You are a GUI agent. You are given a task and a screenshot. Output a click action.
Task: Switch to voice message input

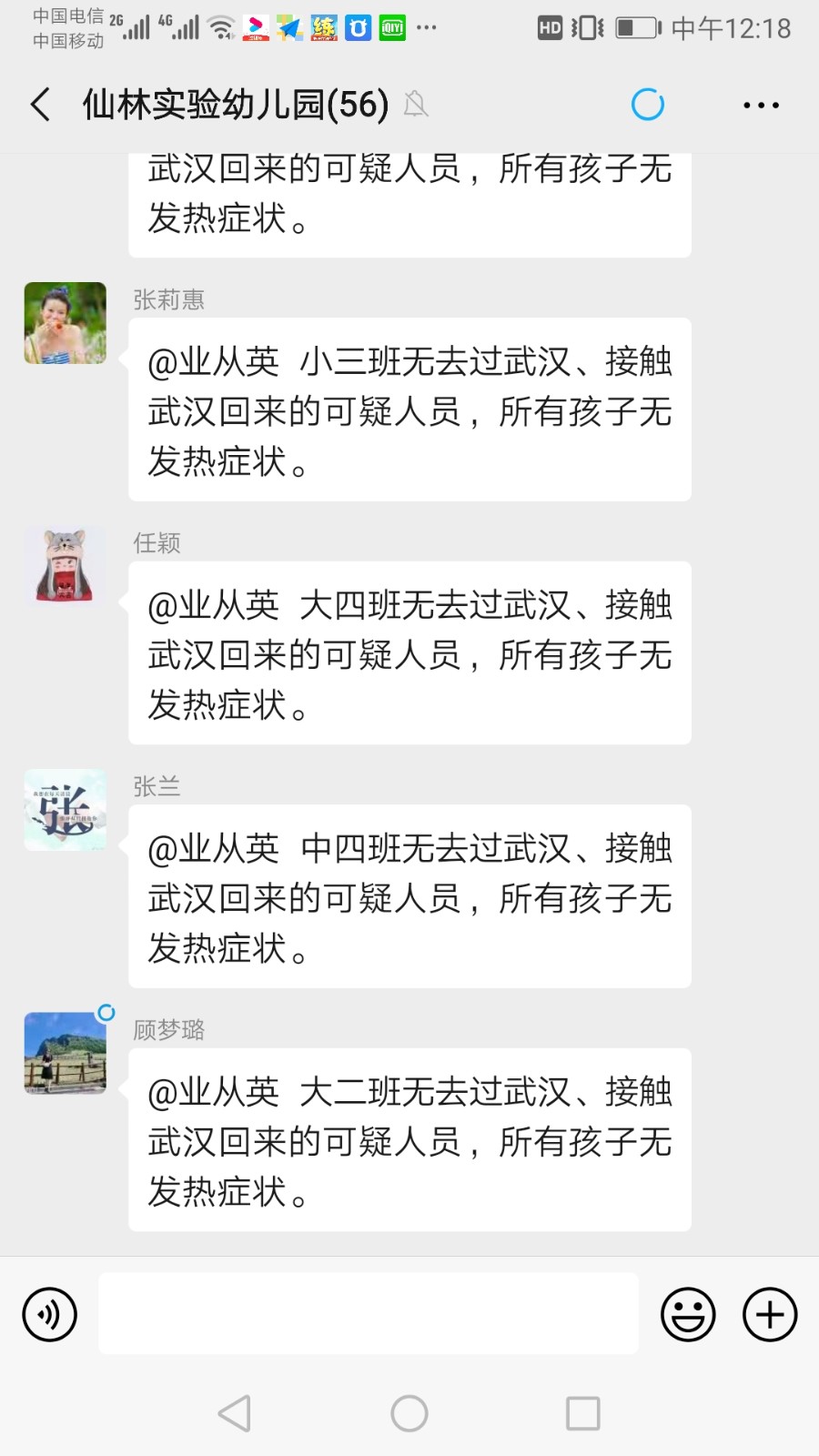(x=49, y=1314)
